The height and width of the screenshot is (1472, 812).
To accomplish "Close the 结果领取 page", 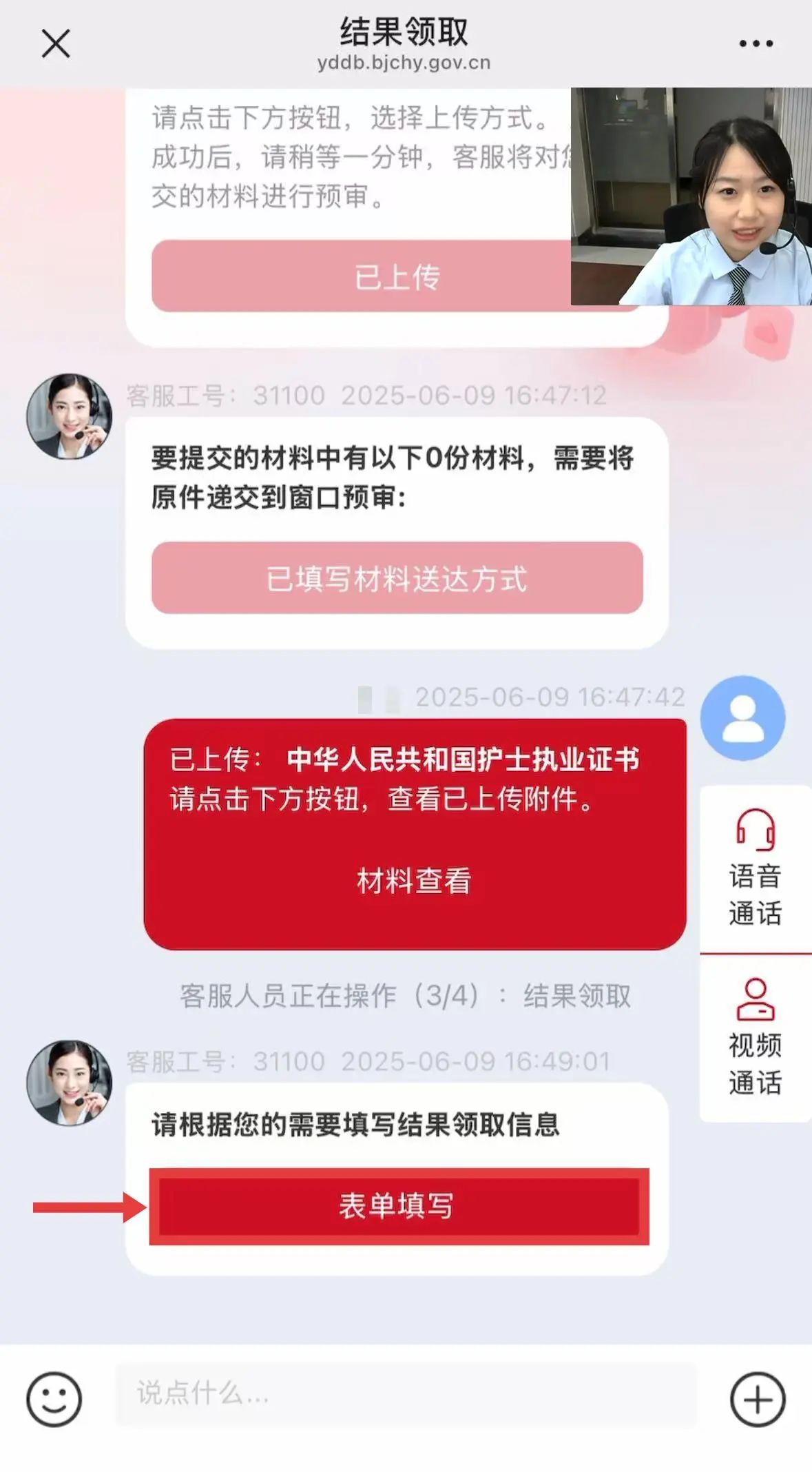I will [56, 44].
